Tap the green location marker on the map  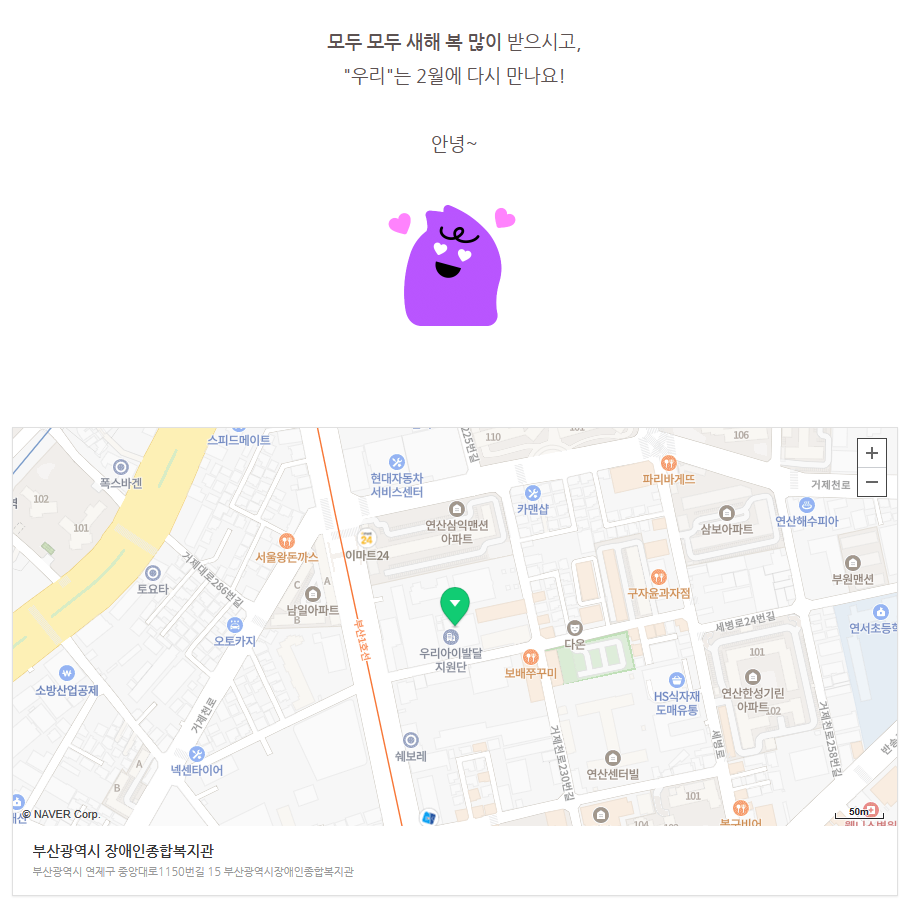coord(455,605)
